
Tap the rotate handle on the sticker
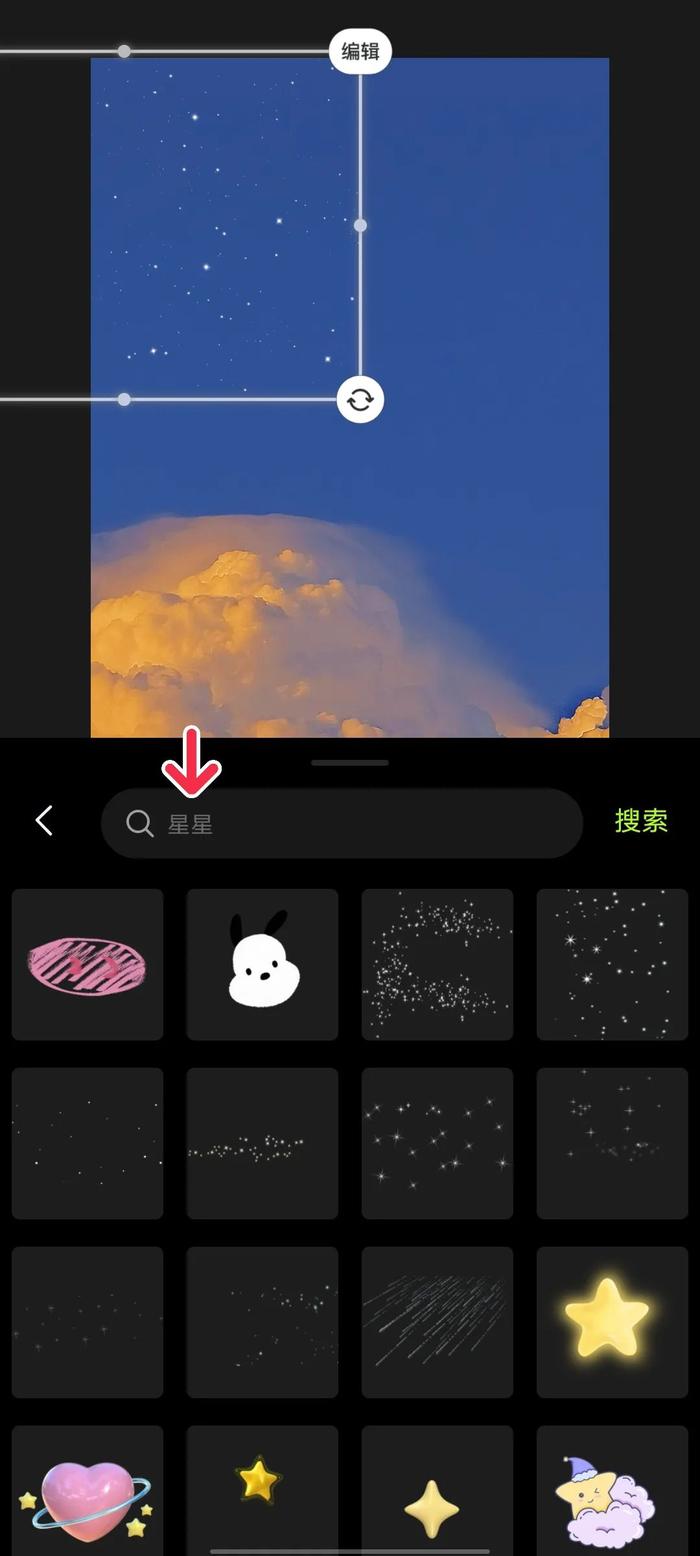point(360,400)
